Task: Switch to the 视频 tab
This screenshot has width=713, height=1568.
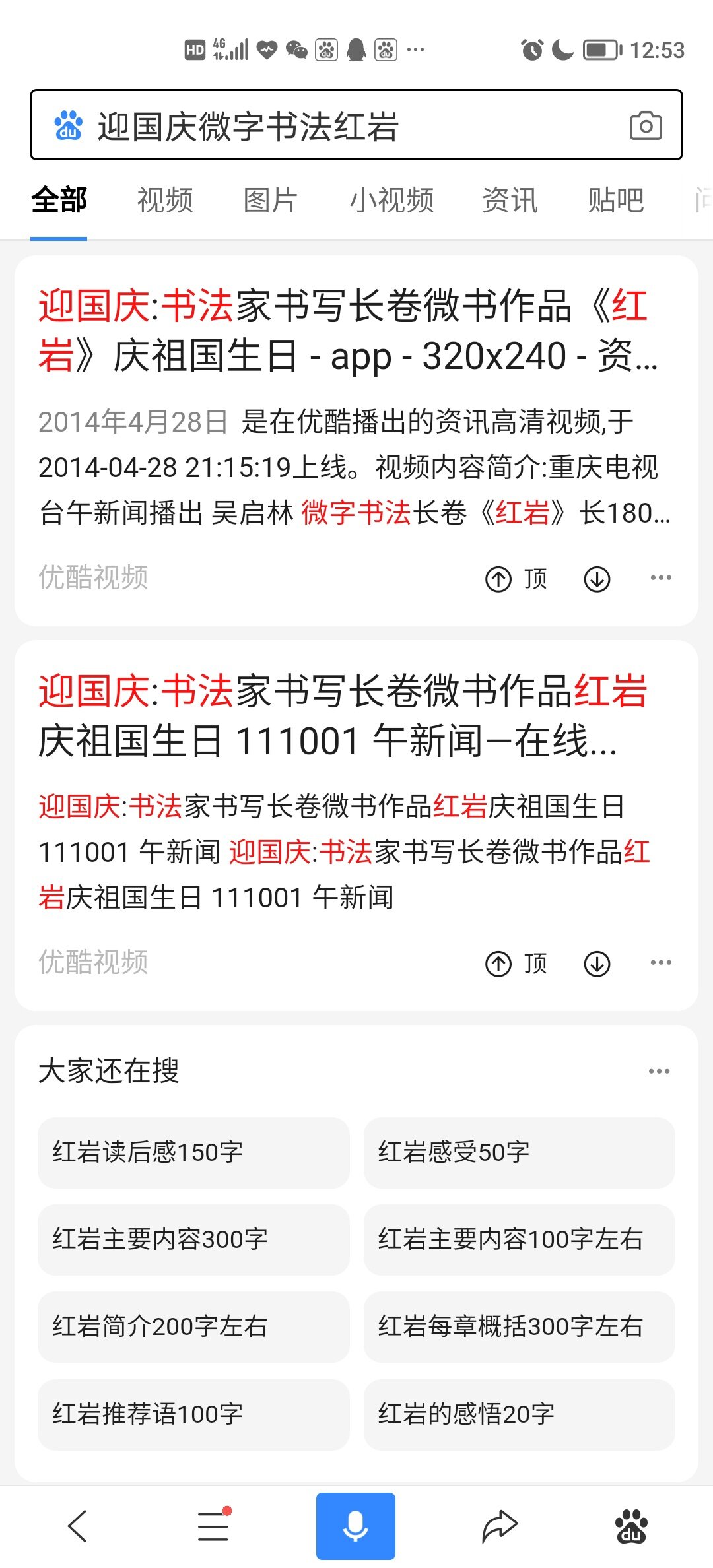Action: coord(165,200)
